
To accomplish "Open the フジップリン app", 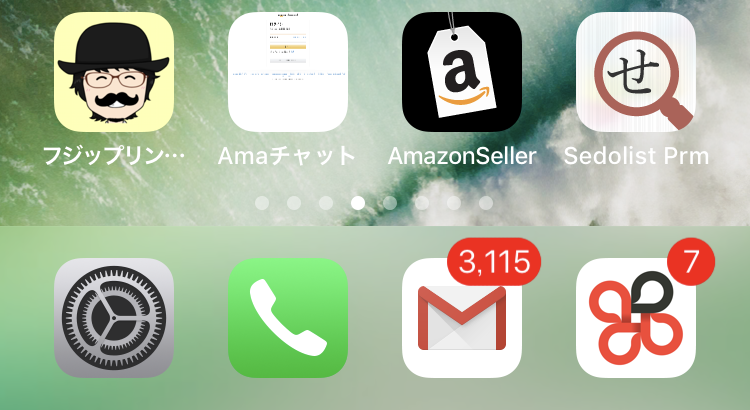I will click(x=114, y=72).
